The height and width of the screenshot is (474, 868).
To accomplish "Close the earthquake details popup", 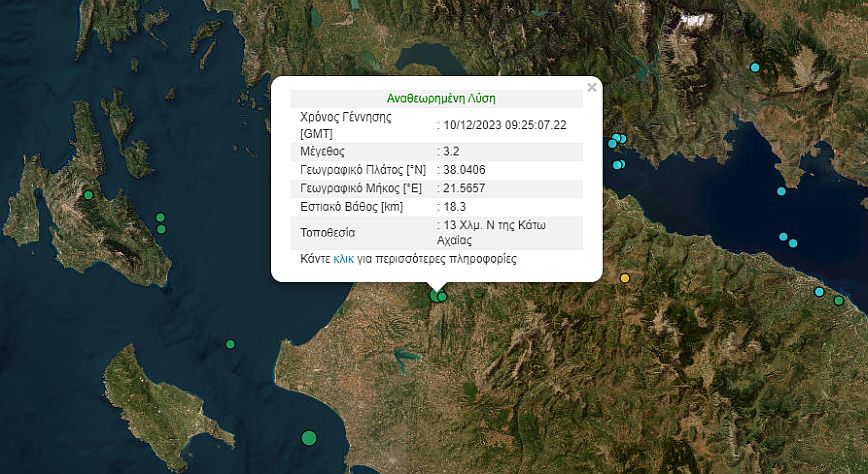I will click(592, 88).
